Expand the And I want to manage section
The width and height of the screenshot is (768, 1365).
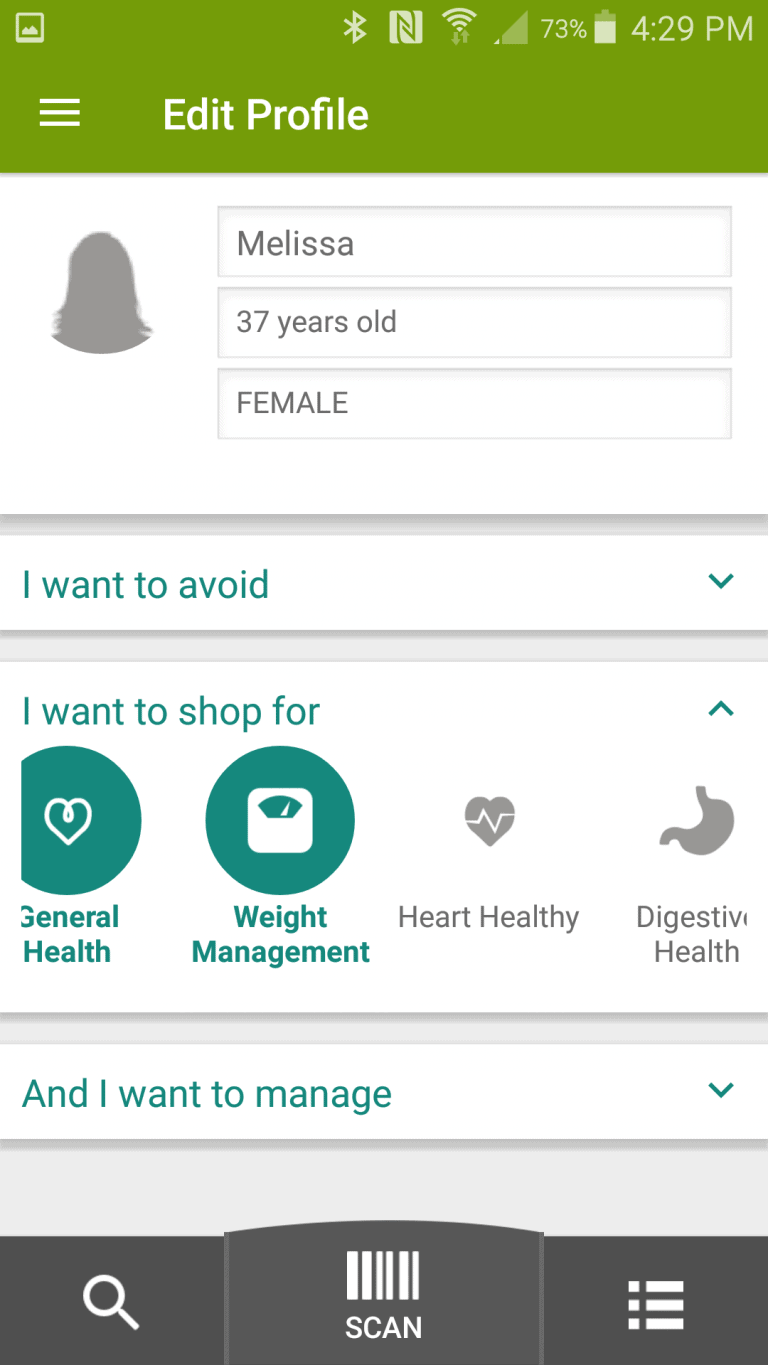[x=384, y=1092]
